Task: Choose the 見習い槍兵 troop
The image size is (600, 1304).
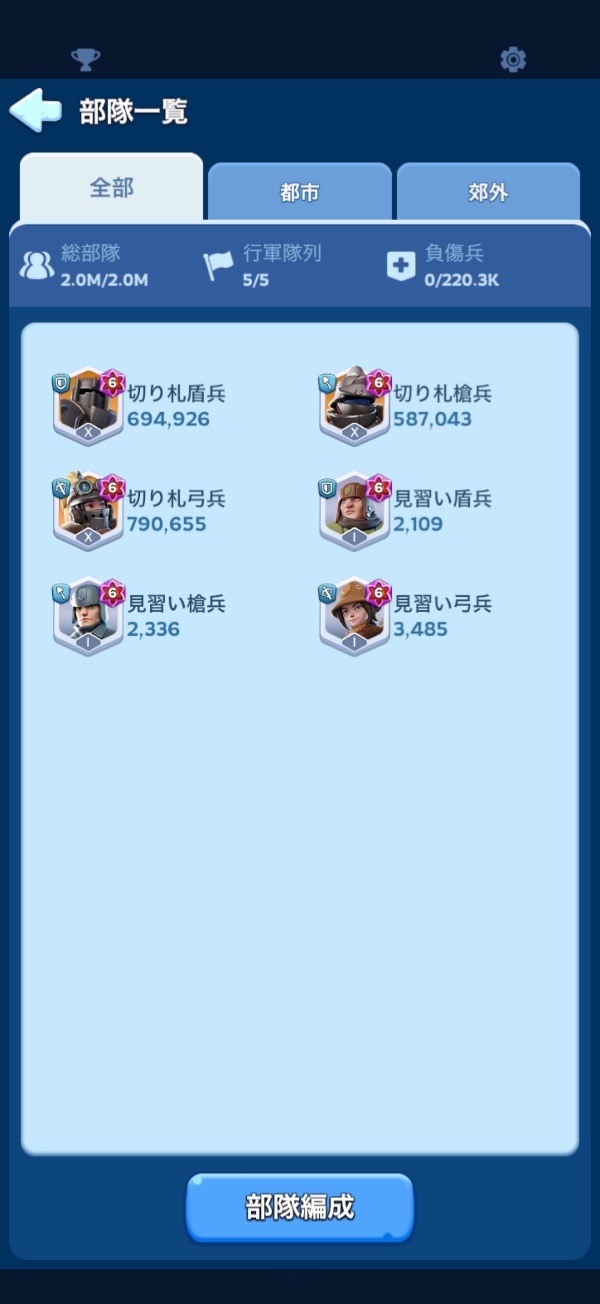Action: coord(88,616)
